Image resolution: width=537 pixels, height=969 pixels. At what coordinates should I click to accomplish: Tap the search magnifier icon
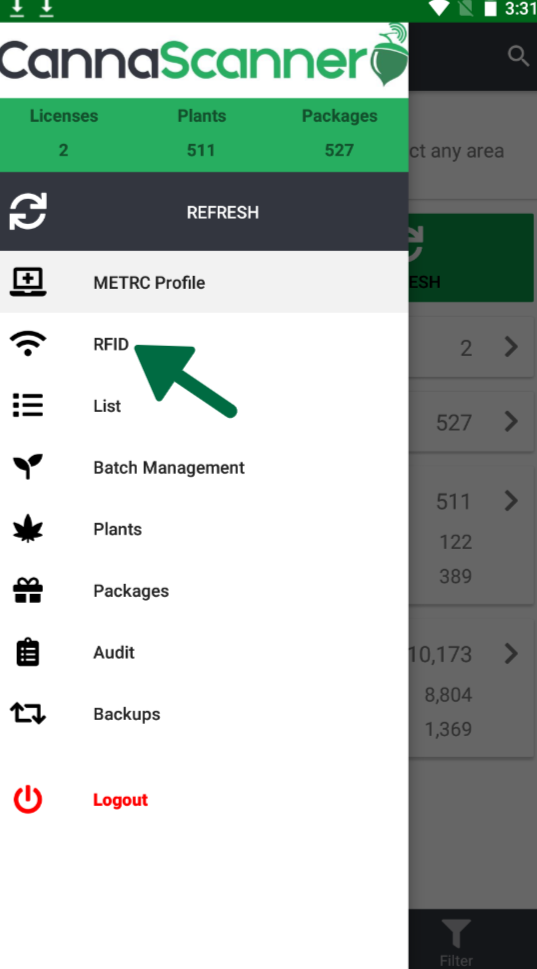[518, 56]
